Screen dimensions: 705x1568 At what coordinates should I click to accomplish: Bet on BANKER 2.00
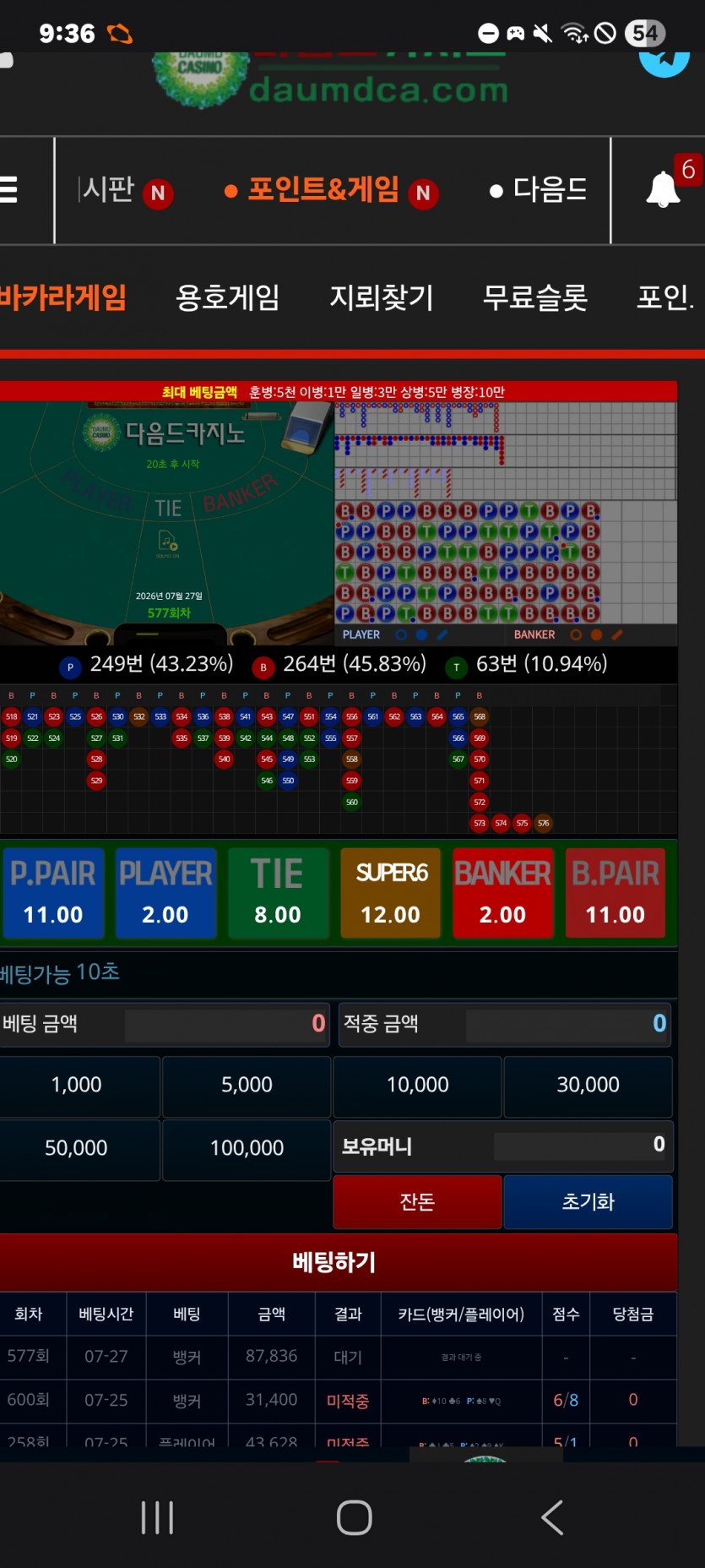click(502, 893)
